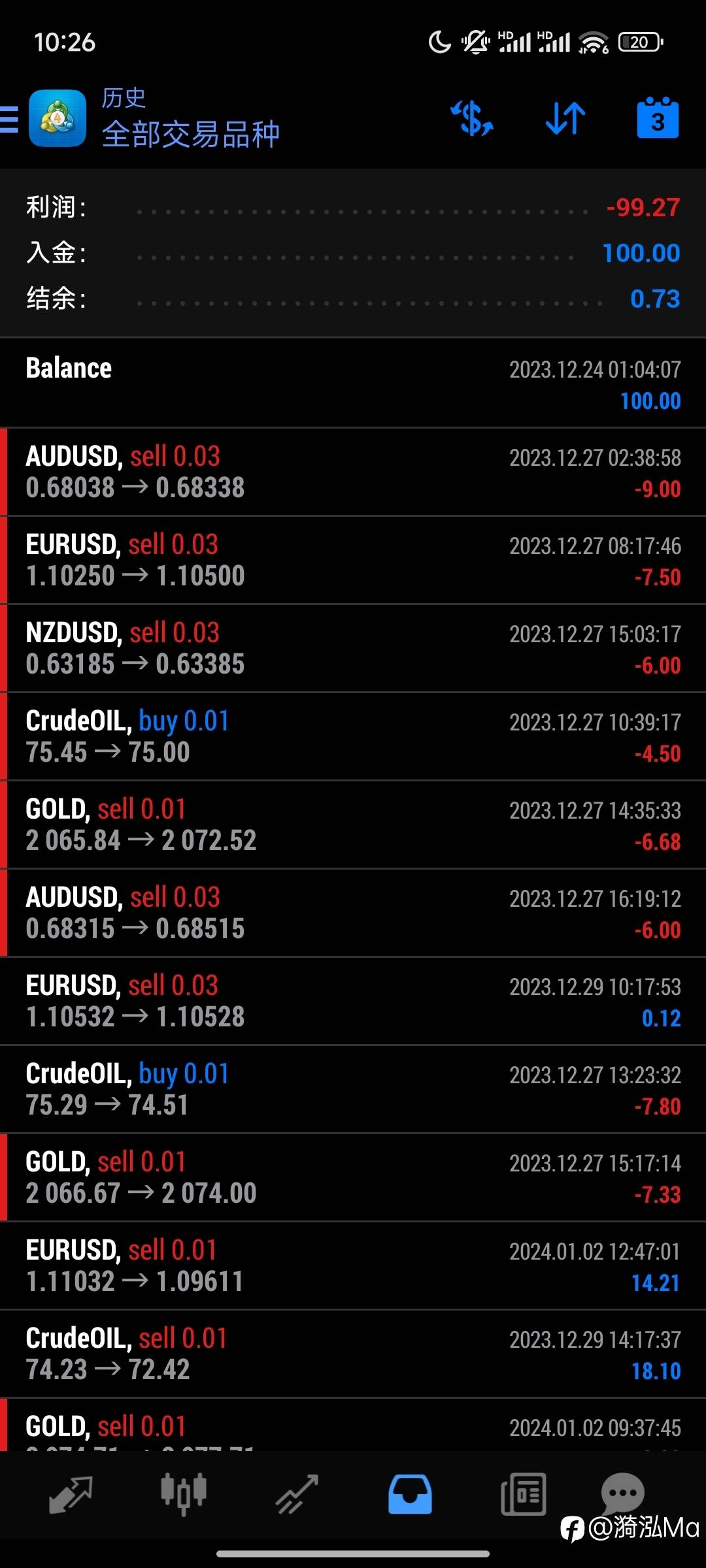Open the Chat messages tab
Image resolution: width=706 pixels, height=1568 pixels.
[622, 1492]
